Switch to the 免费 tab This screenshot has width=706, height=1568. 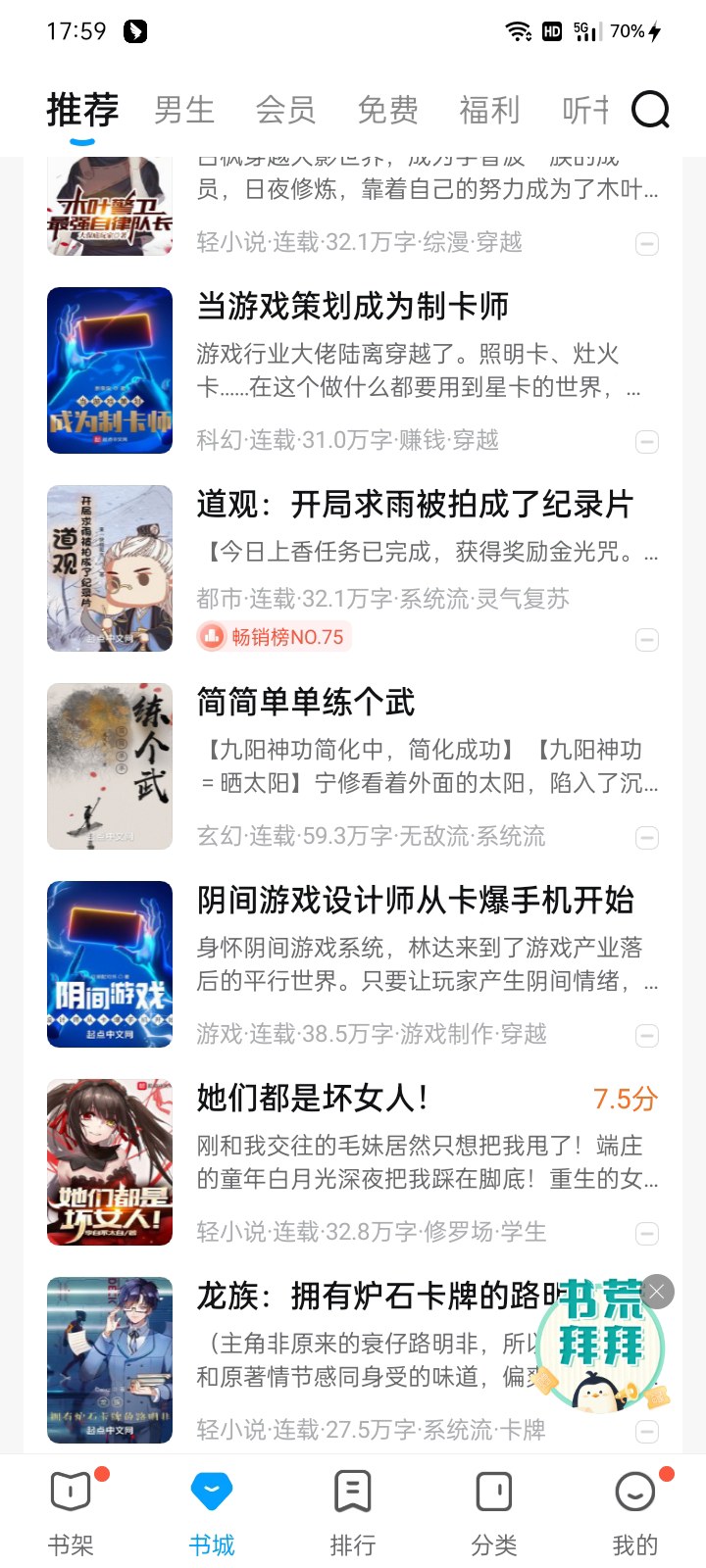click(x=387, y=110)
